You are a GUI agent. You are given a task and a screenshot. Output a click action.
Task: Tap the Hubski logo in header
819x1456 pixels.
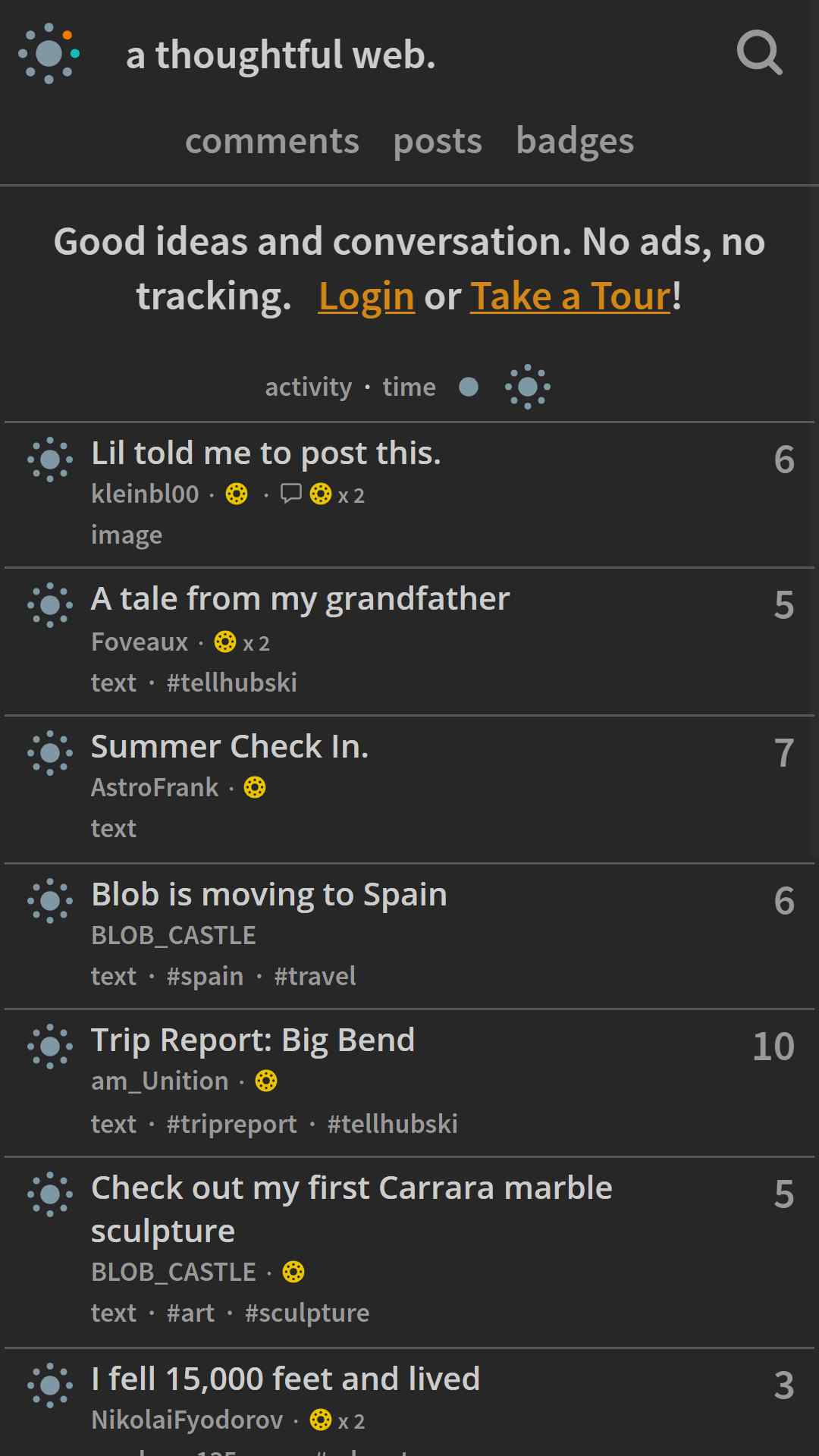click(x=49, y=53)
